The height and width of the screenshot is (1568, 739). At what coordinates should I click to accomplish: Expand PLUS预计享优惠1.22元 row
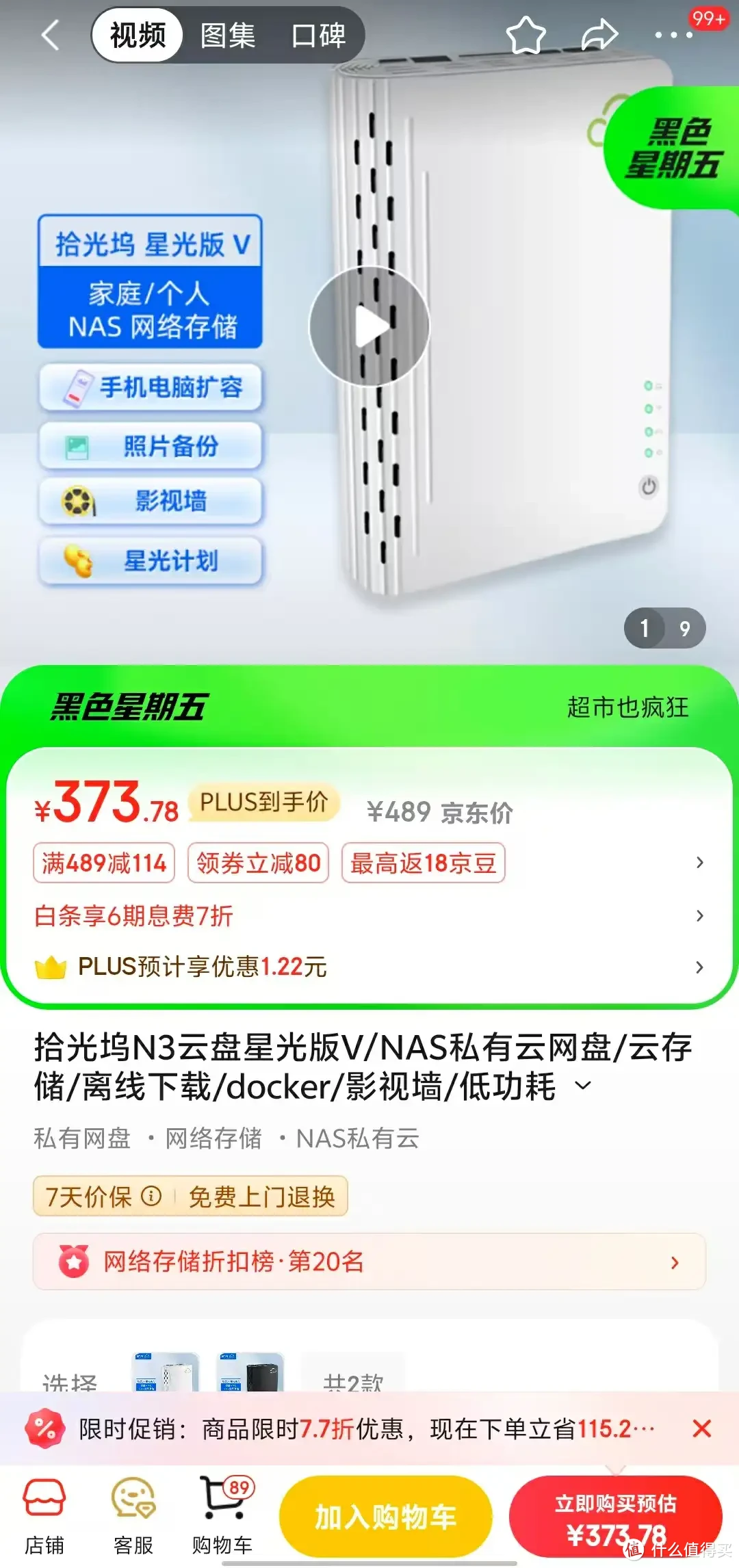tap(699, 967)
